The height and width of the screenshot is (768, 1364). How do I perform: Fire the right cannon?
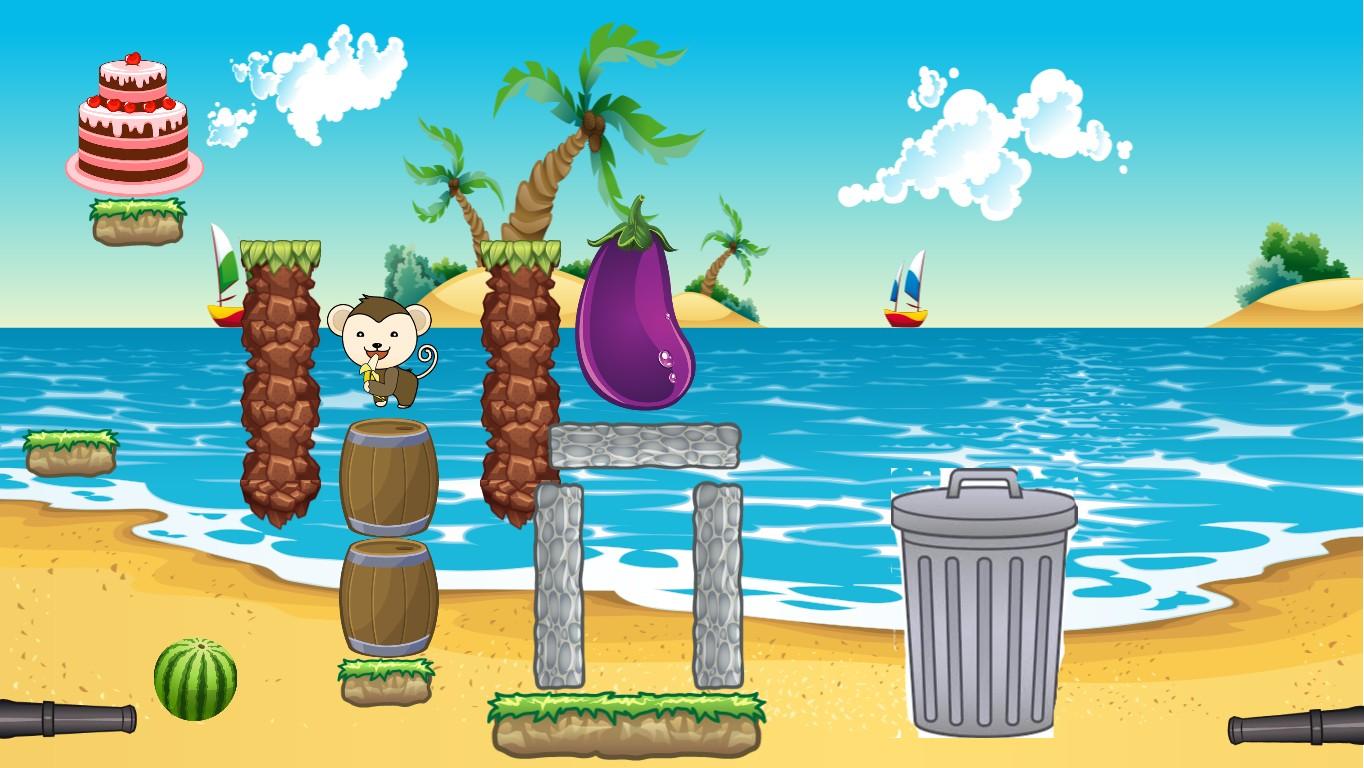[x=1296, y=726]
